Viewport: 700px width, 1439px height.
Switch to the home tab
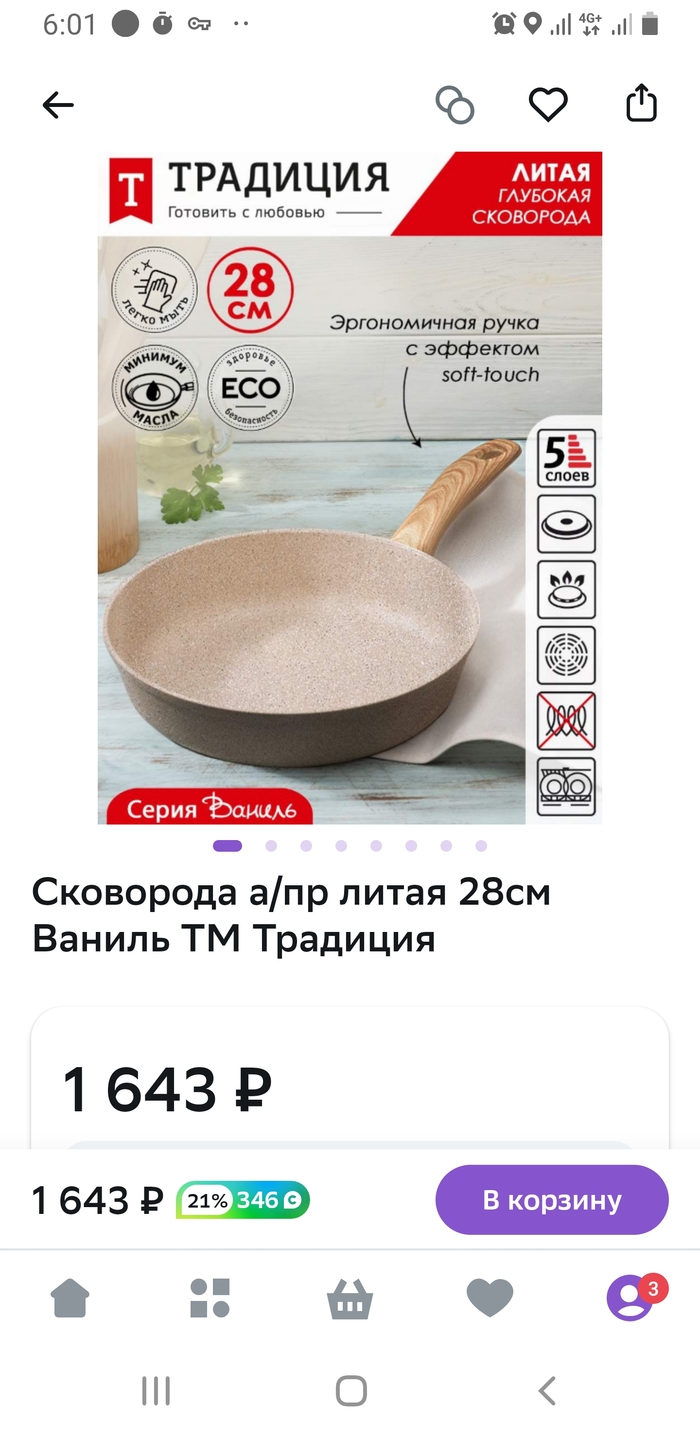[70, 1298]
